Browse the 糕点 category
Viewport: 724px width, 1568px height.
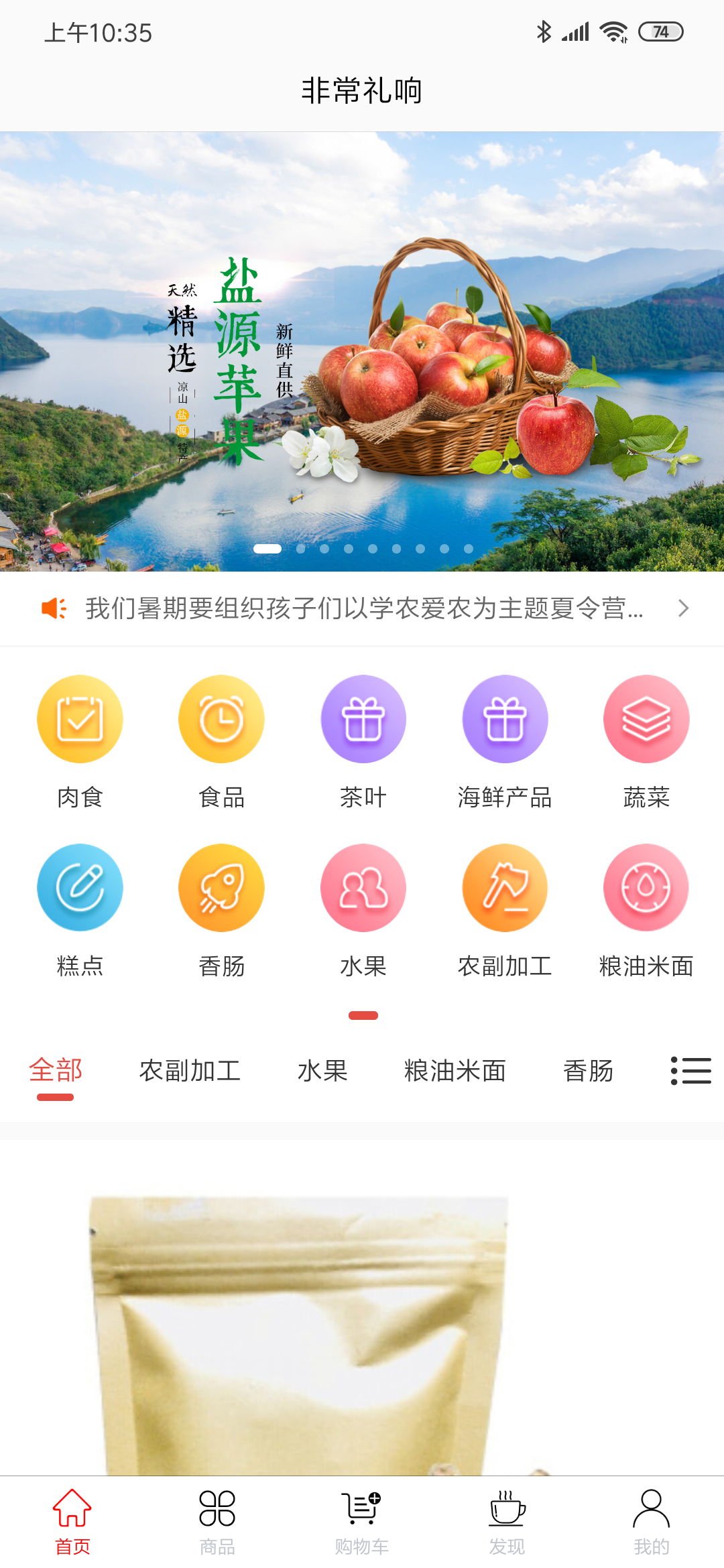click(x=80, y=911)
